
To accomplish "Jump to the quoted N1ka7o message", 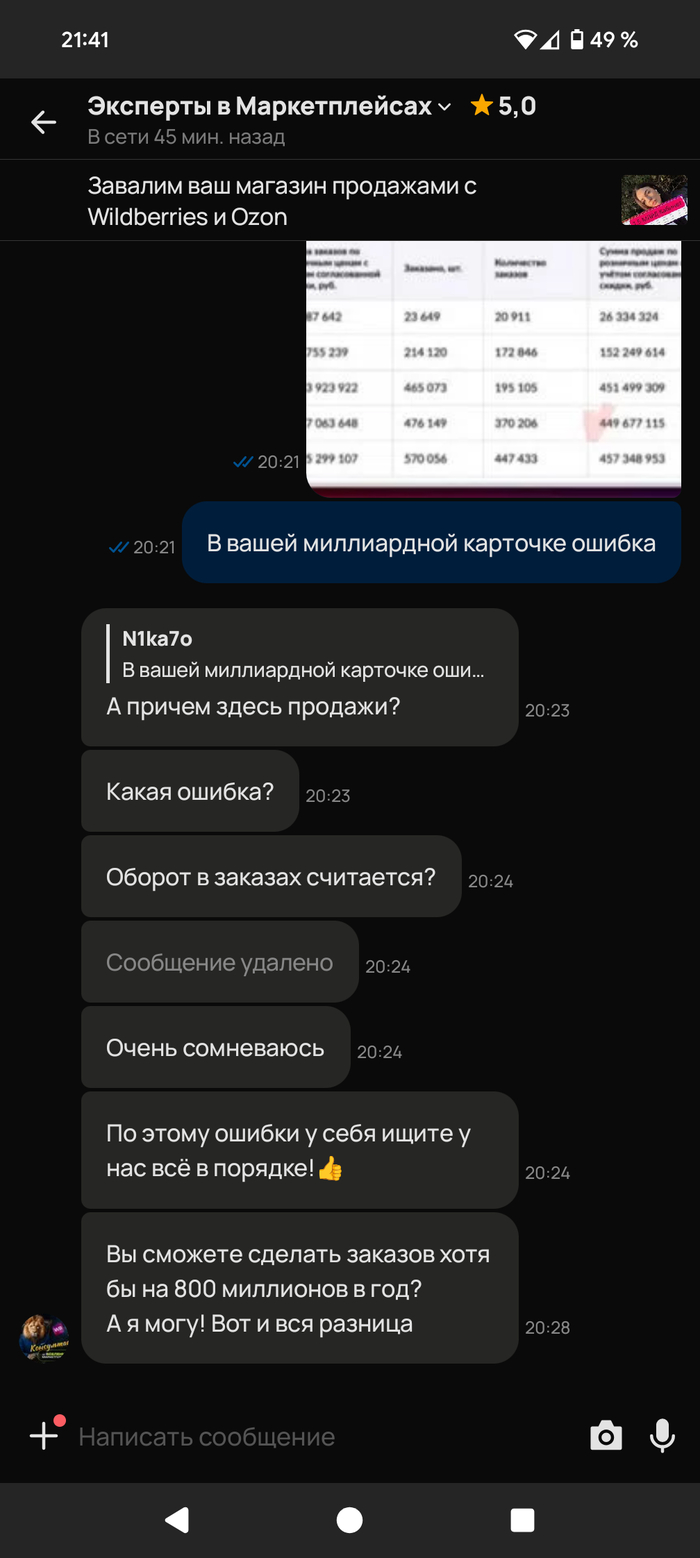I will pyautogui.click(x=300, y=654).
